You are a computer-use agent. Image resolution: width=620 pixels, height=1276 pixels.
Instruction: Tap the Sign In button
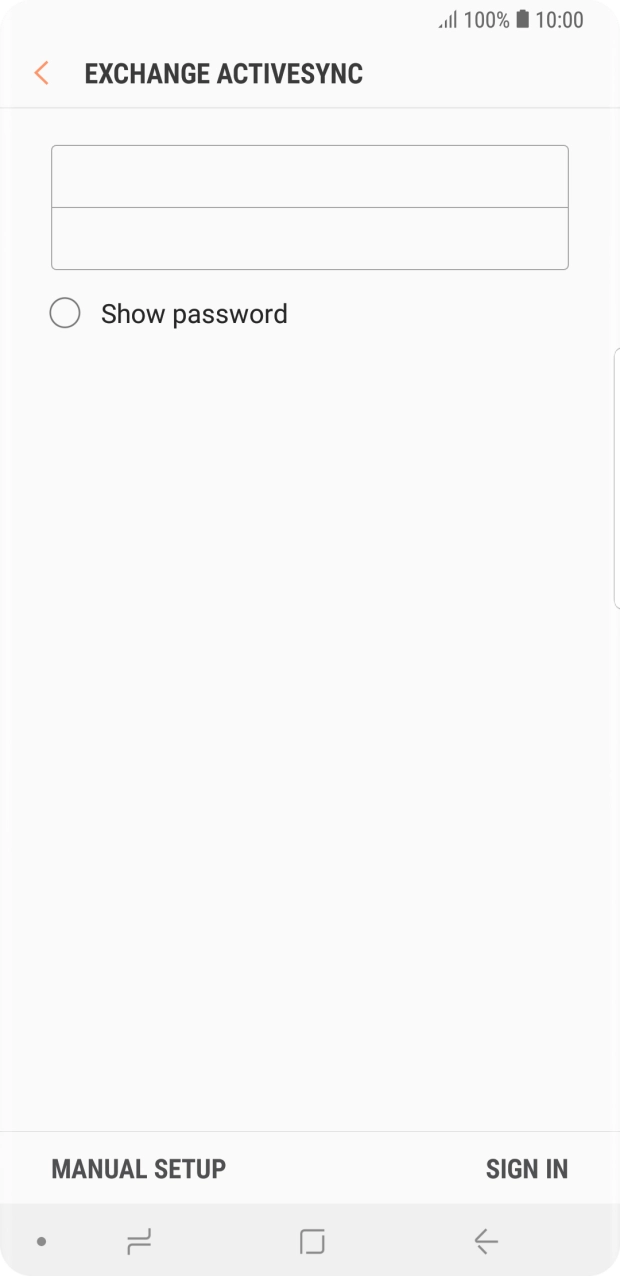(x=526, y=1168)
